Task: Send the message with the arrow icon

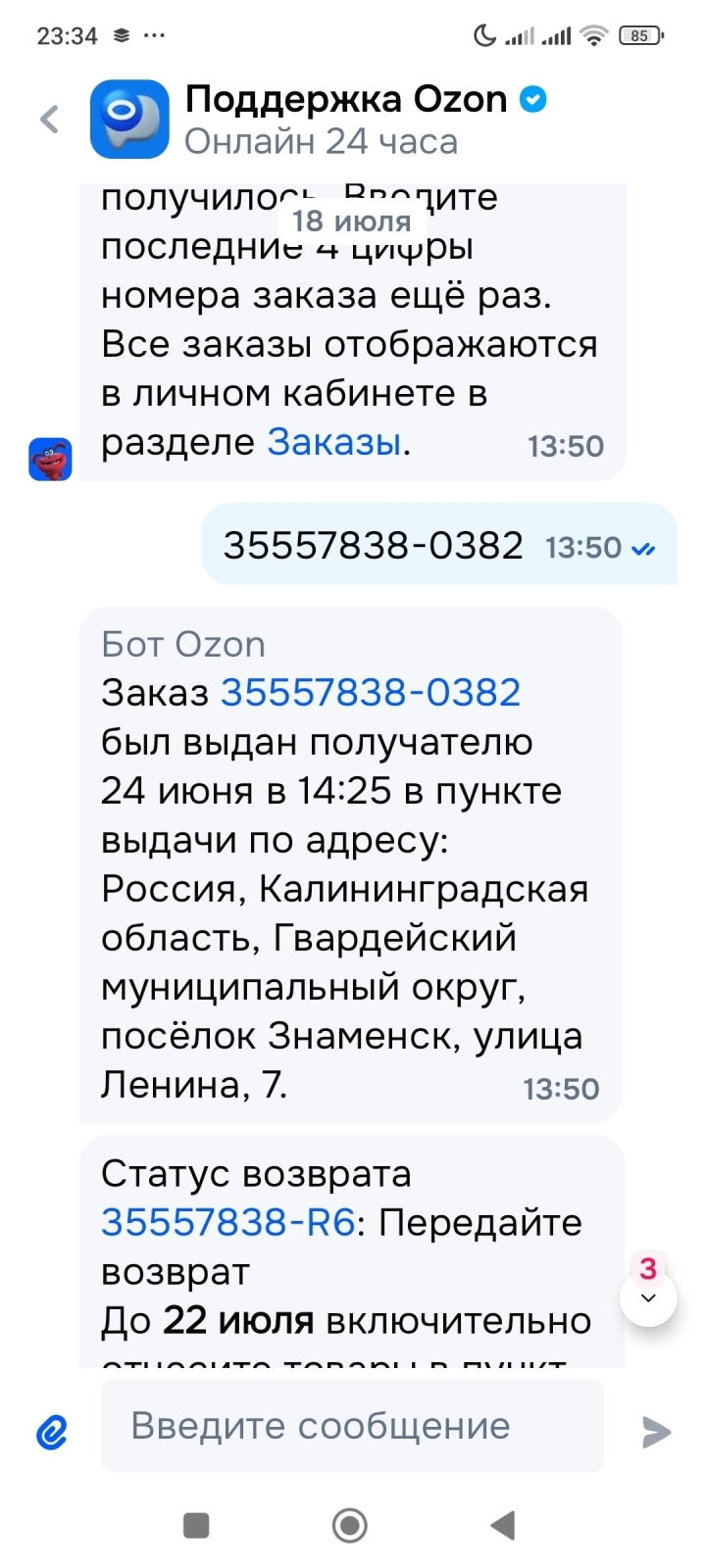Action: pyautogui.click(x=655, y=1432)
